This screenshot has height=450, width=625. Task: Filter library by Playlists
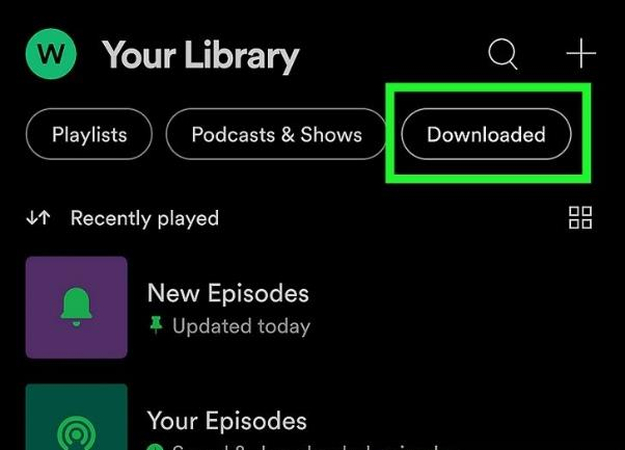[89, 134]
